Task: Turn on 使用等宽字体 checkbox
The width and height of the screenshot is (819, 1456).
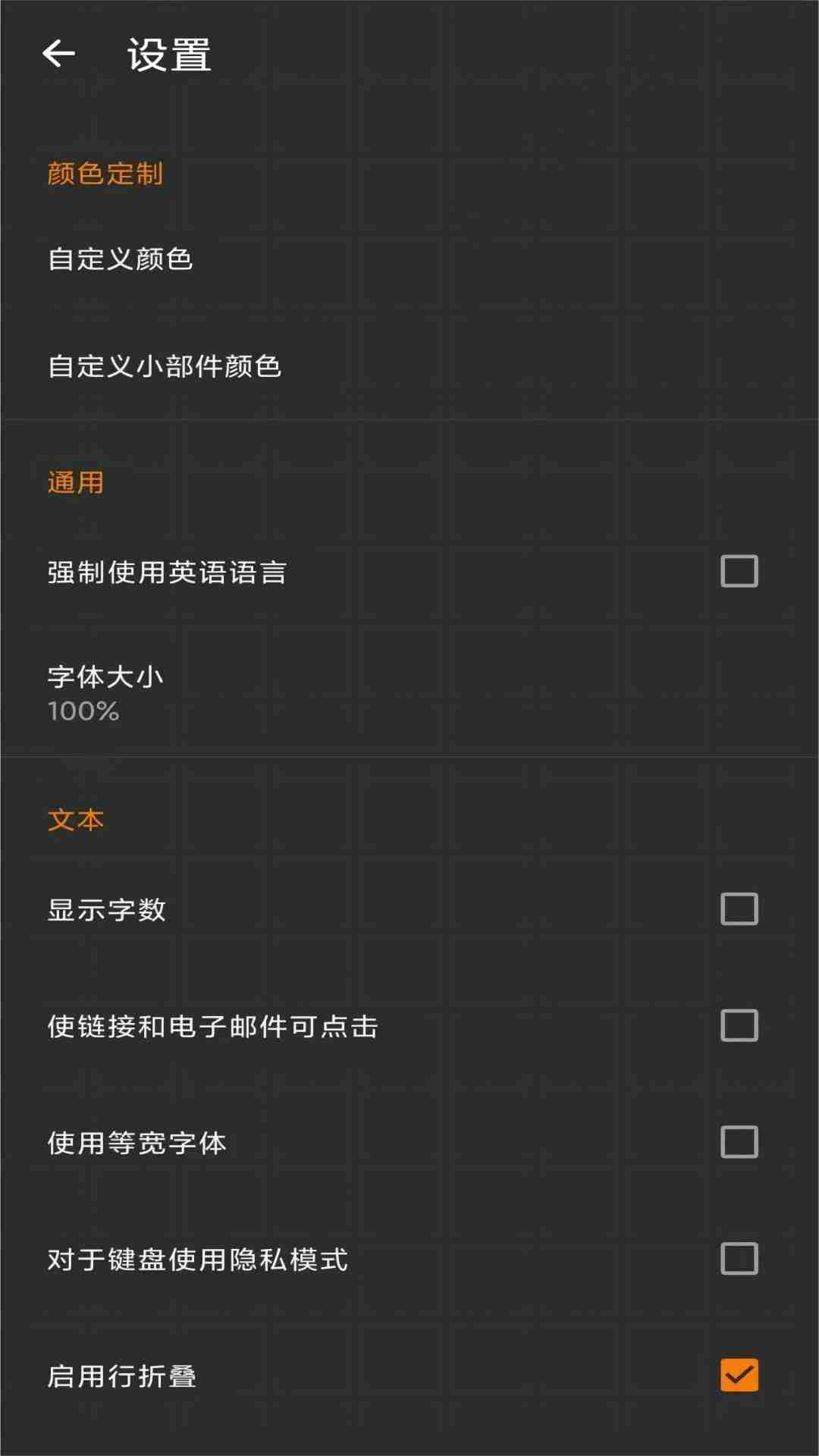Action: (739, 1142)
